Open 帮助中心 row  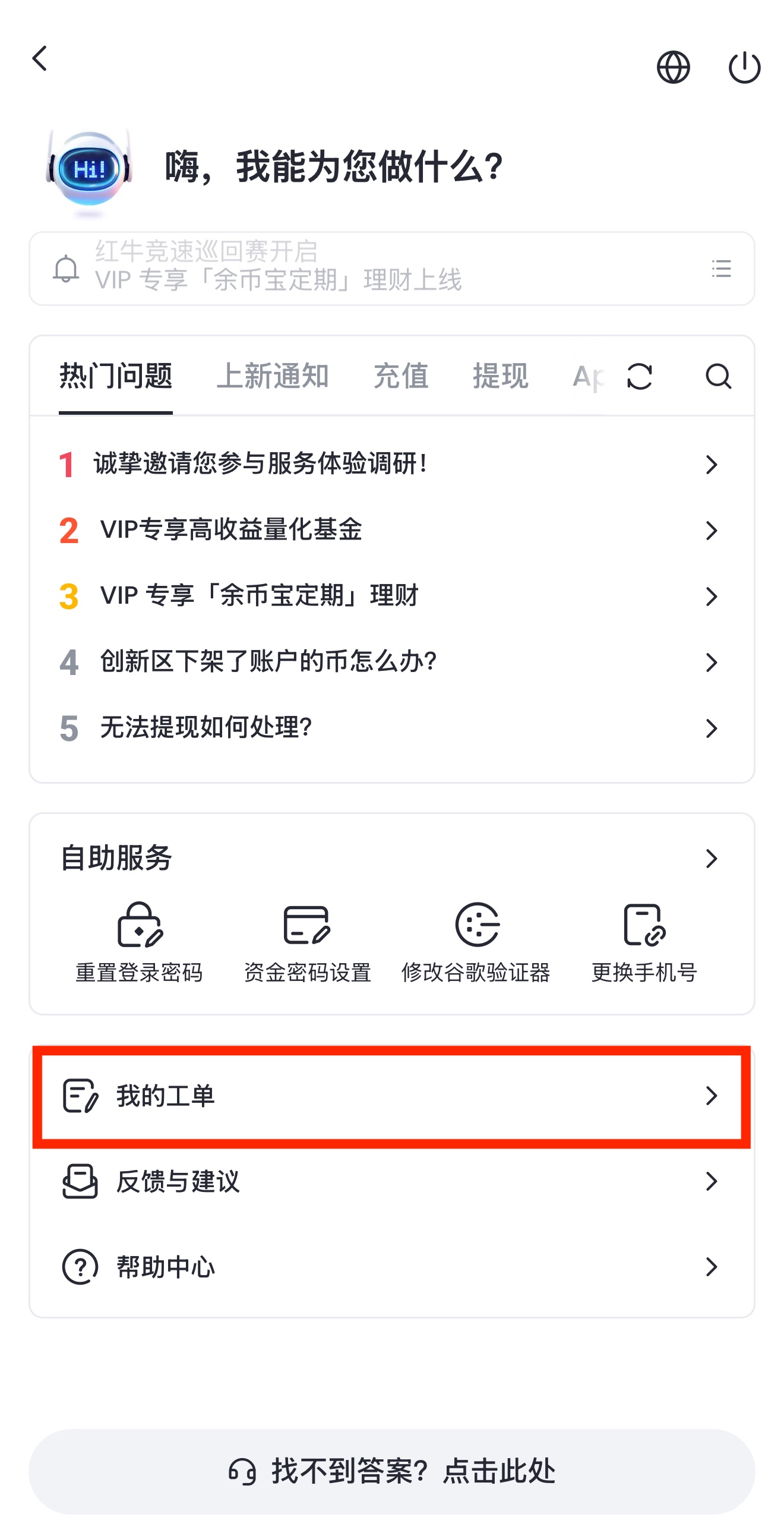click(x=390, y=1267)
